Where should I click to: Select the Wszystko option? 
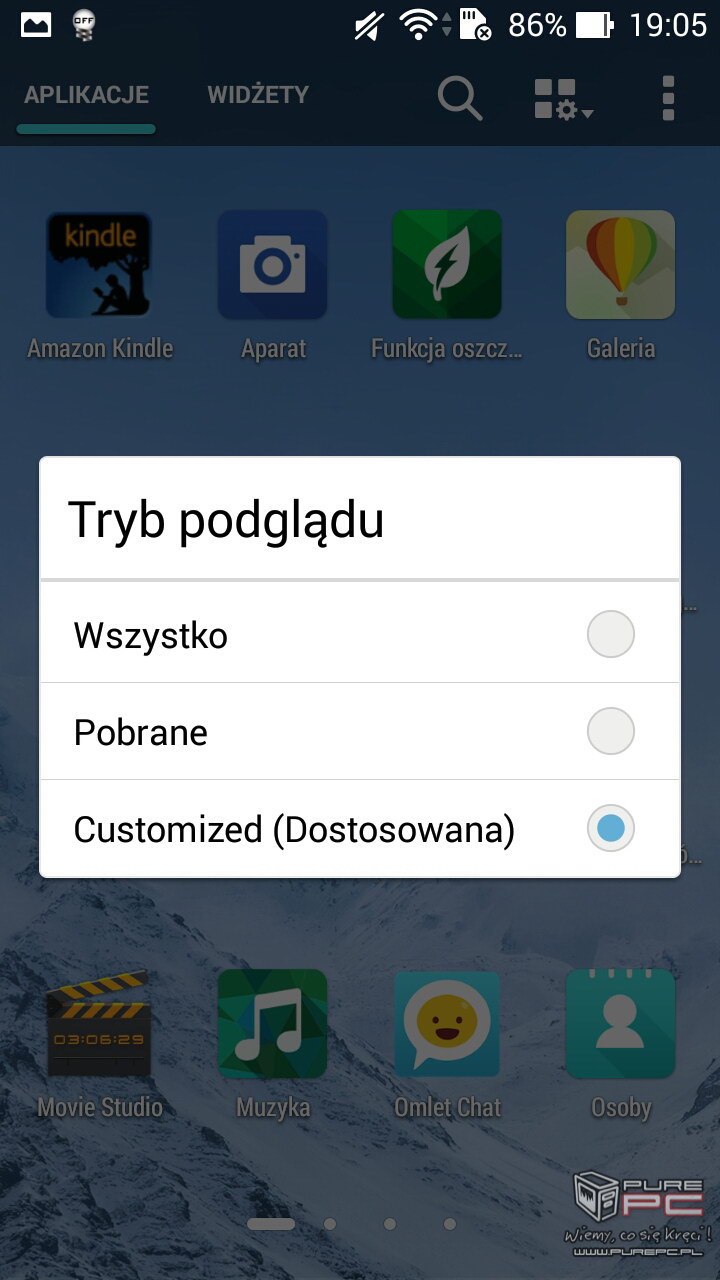coord(360,635)
